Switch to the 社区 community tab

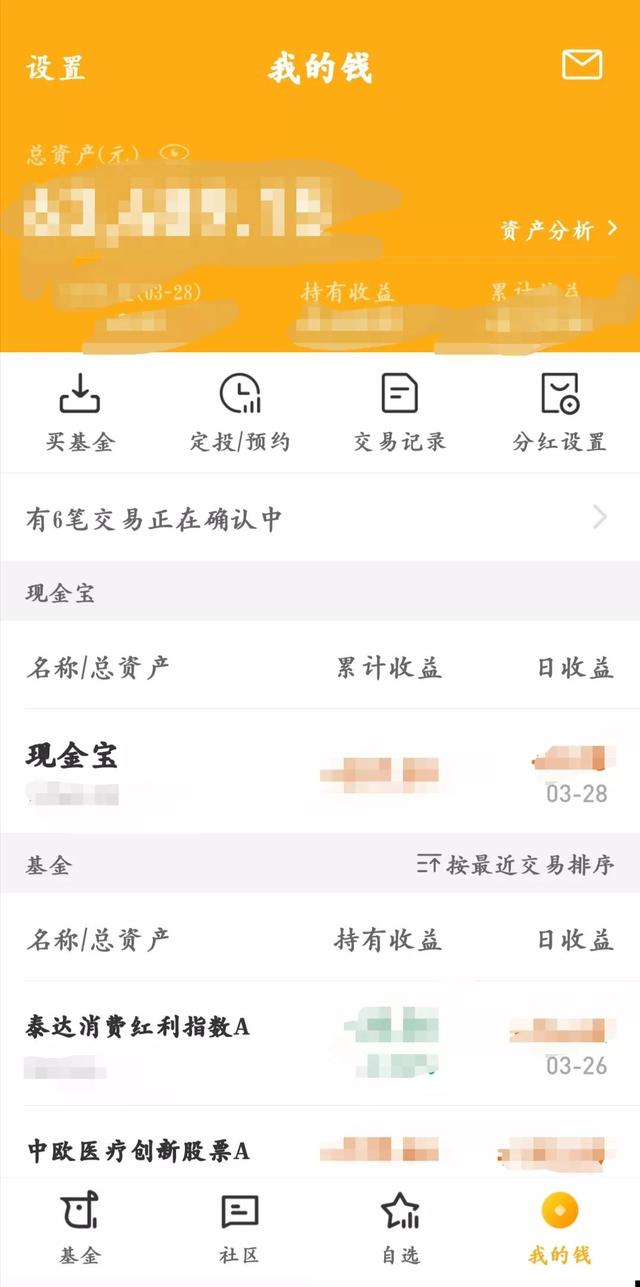(240, 1230)
